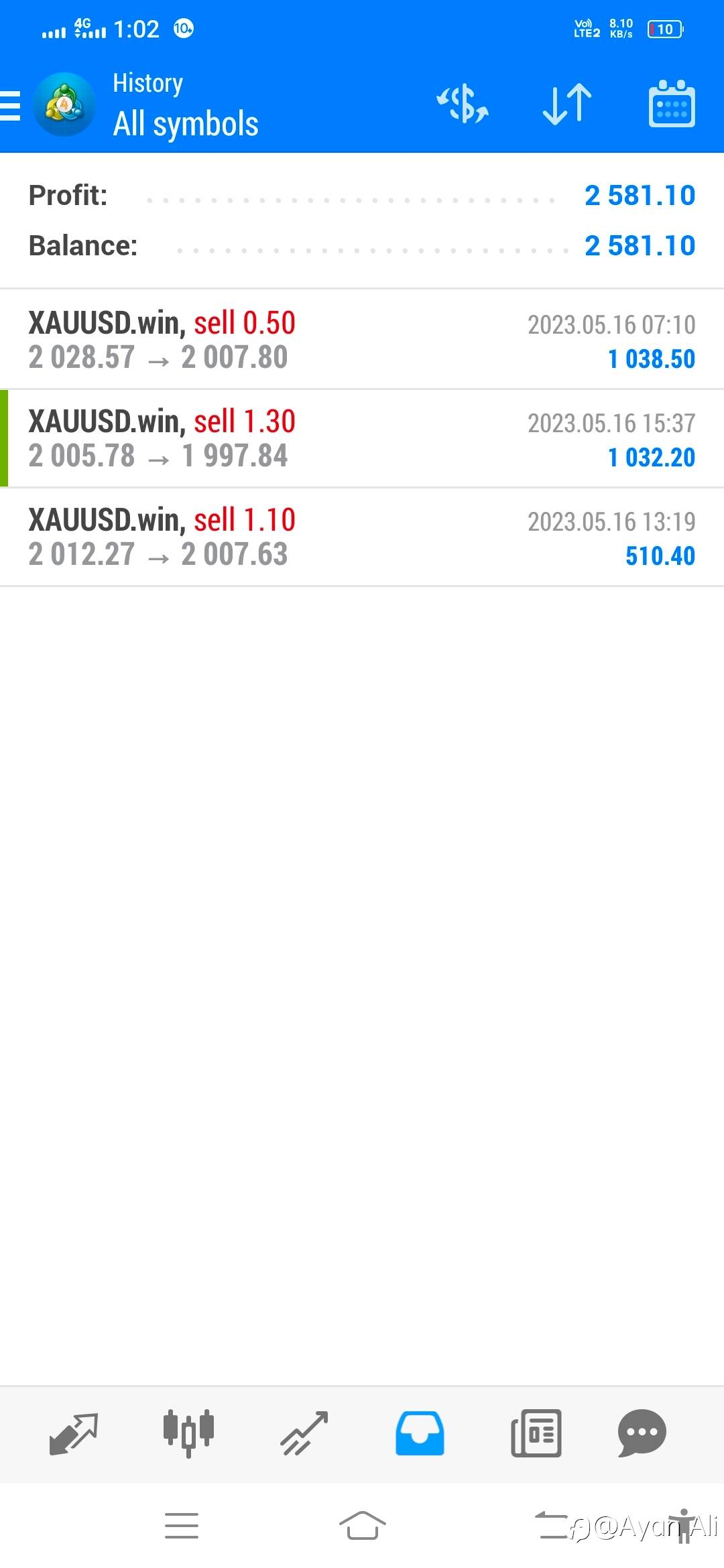Image resolution: width=724 pixels, height=1568 pixels.
Task: Go to the phone home screen
Action: (x=362, y=1526)
